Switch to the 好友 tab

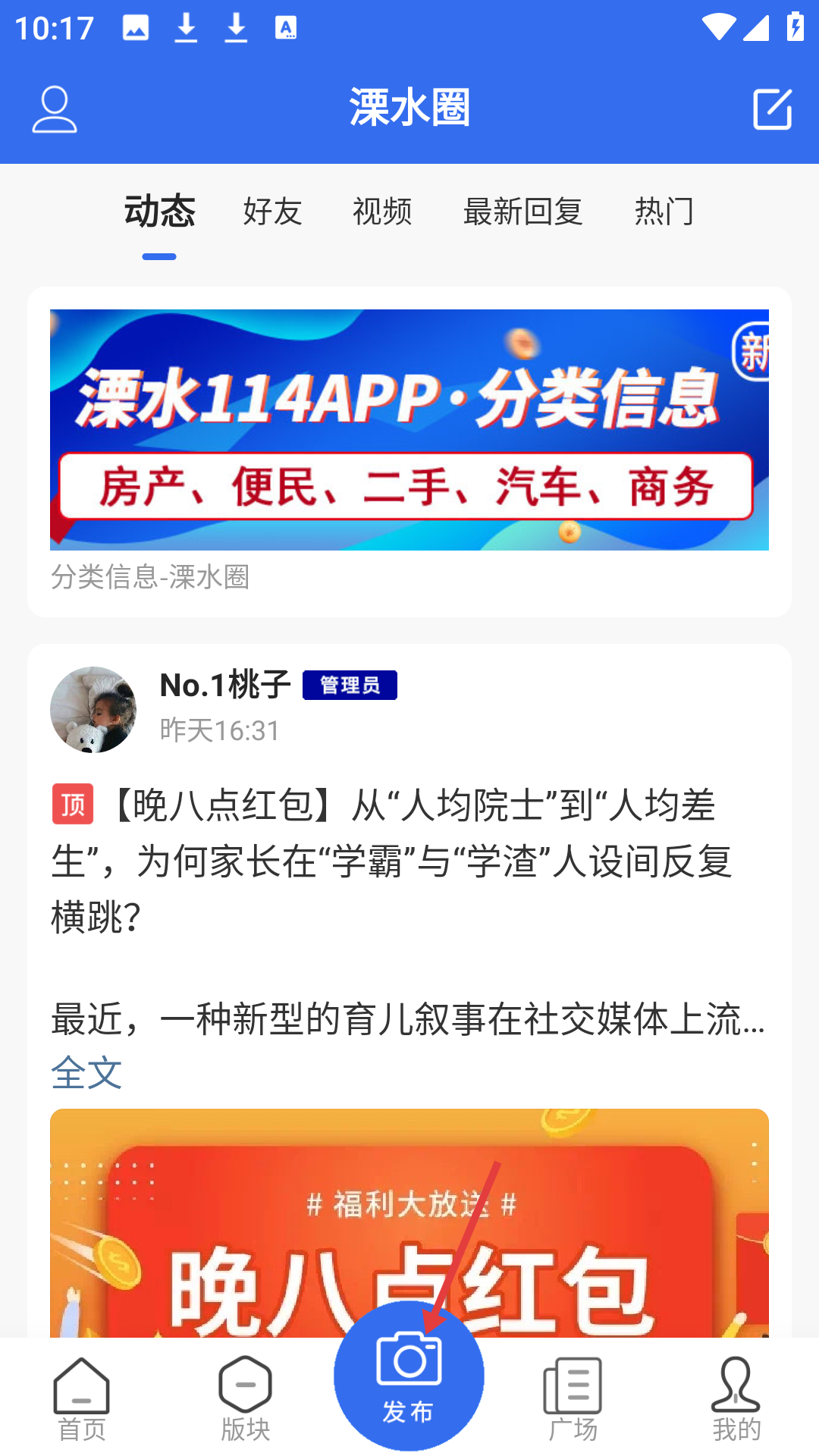coord(272,211)
